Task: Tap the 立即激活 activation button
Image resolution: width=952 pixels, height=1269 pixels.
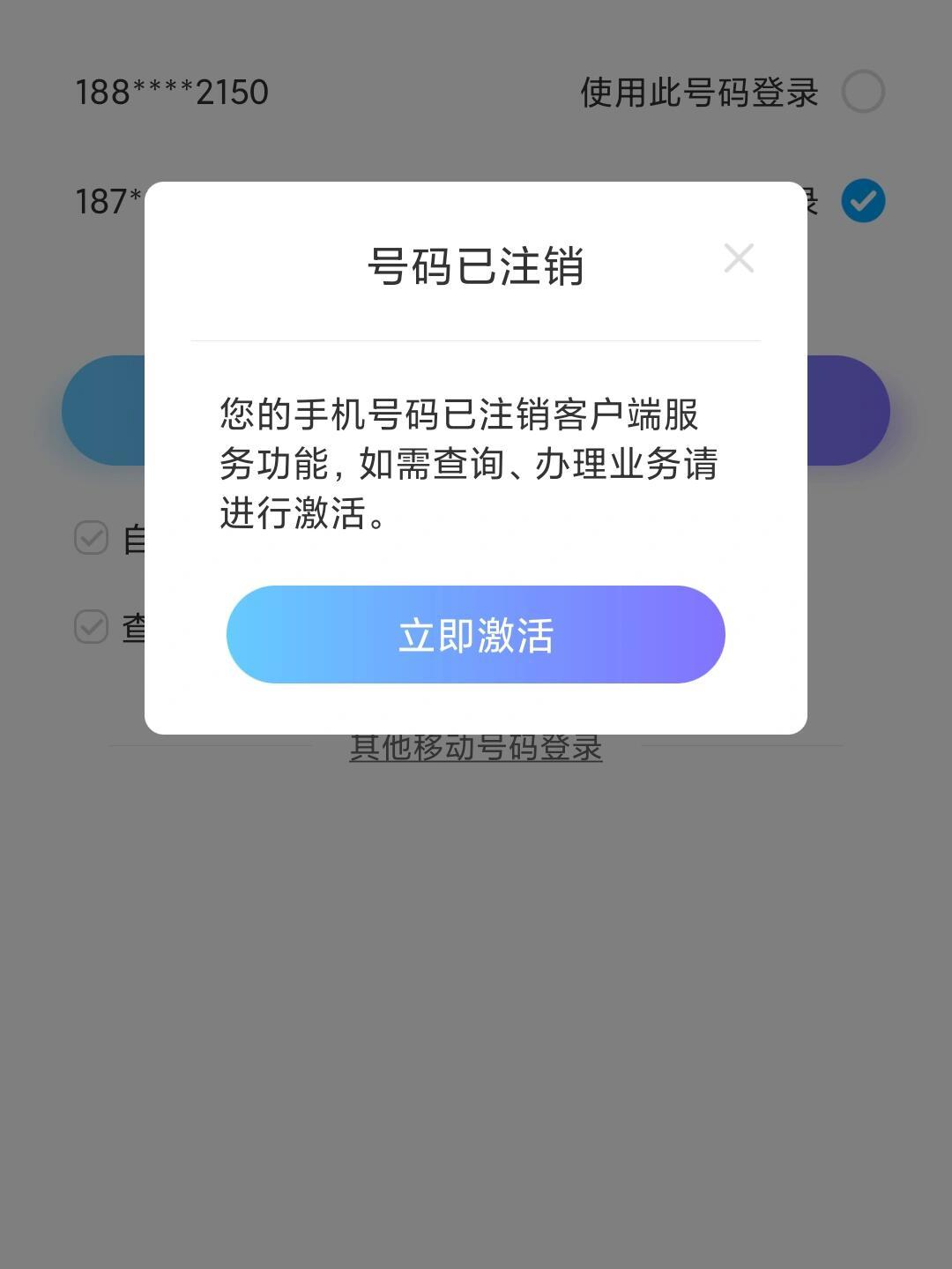Action: (475, 634)
